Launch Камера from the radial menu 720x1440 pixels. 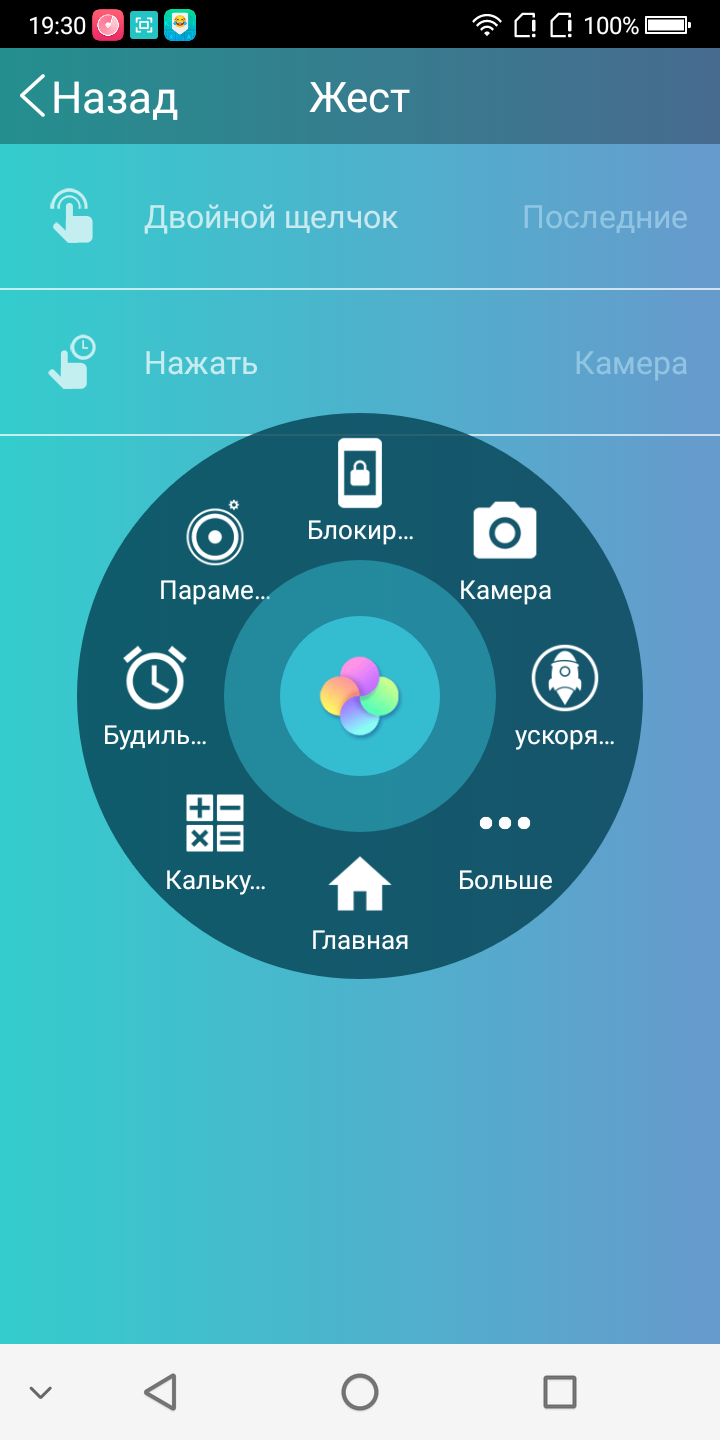click(x=505, y=548)
